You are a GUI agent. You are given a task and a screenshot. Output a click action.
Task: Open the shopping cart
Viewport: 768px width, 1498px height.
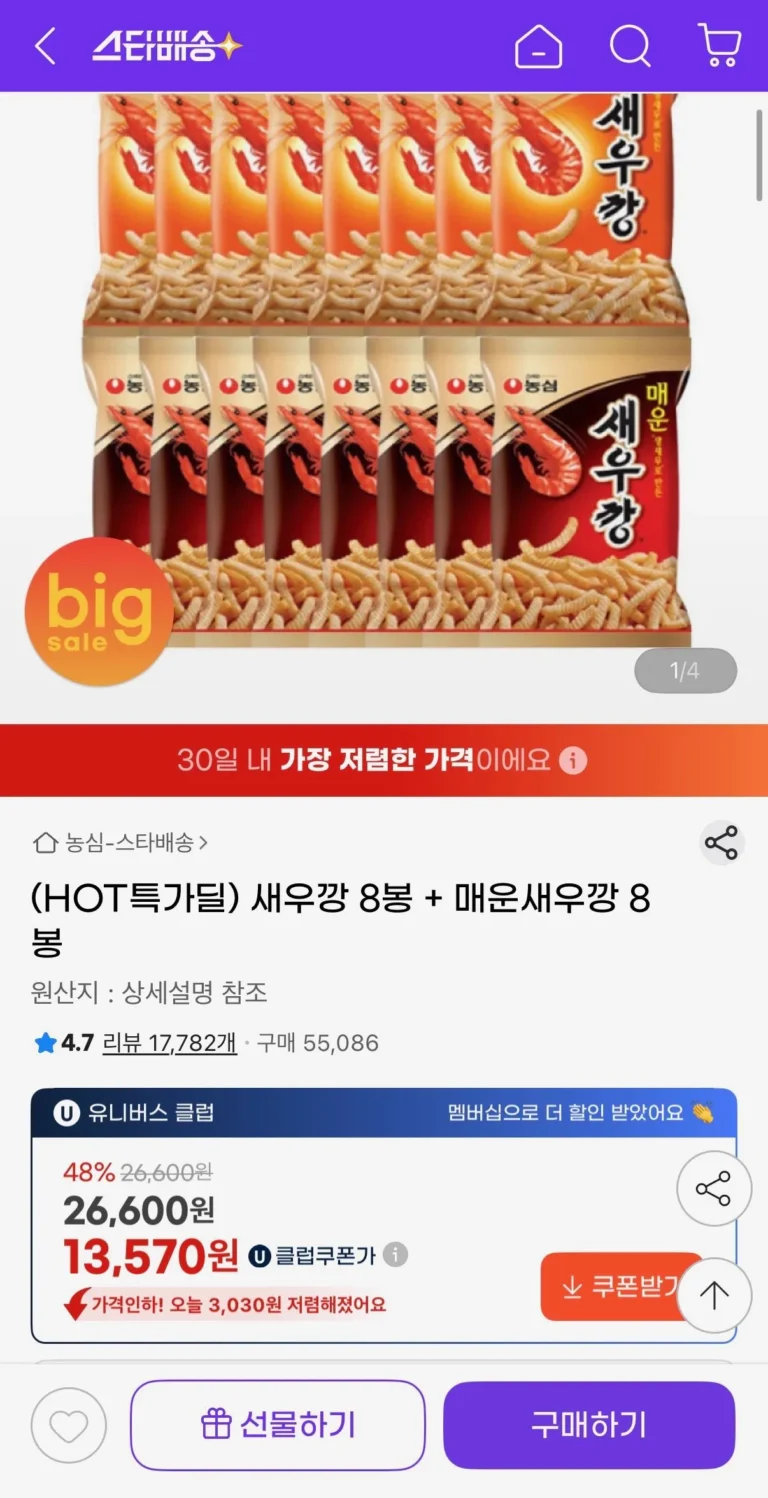pyautogui.click(x=719, y=46)
